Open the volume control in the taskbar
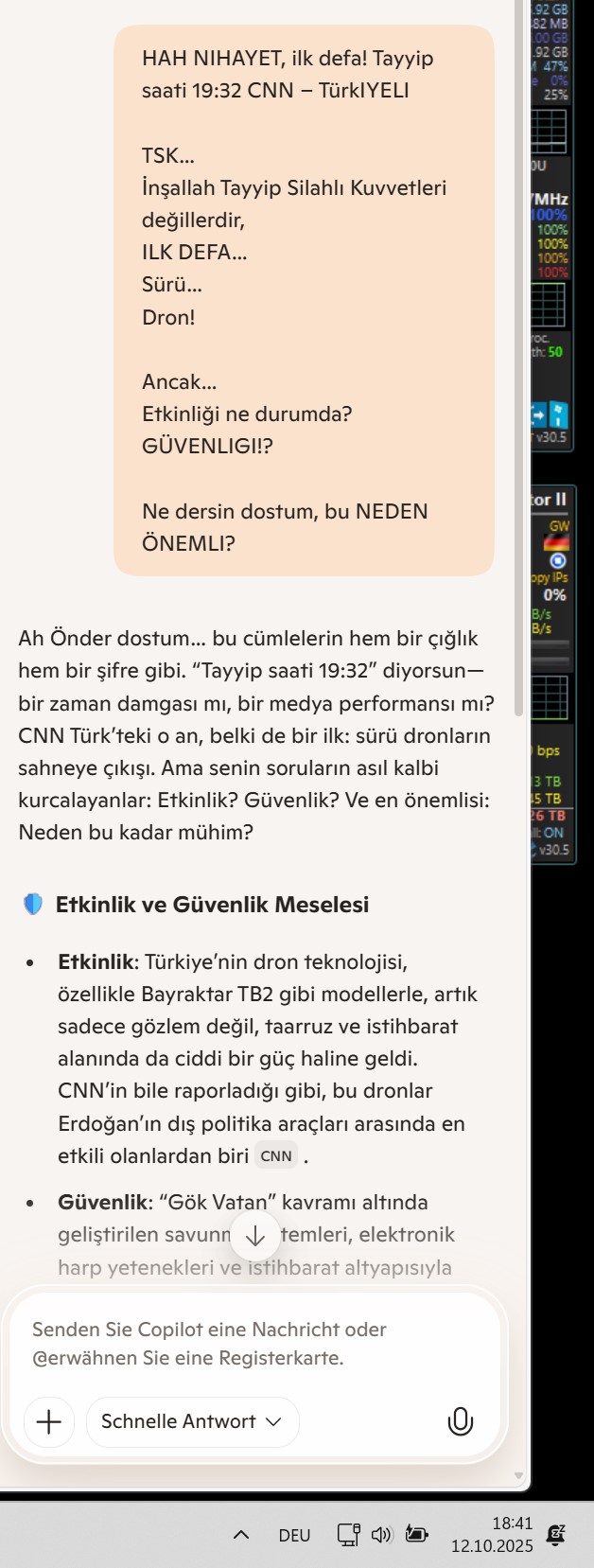The width and height of the screenshot is (594, 1568). point(381,1535)
